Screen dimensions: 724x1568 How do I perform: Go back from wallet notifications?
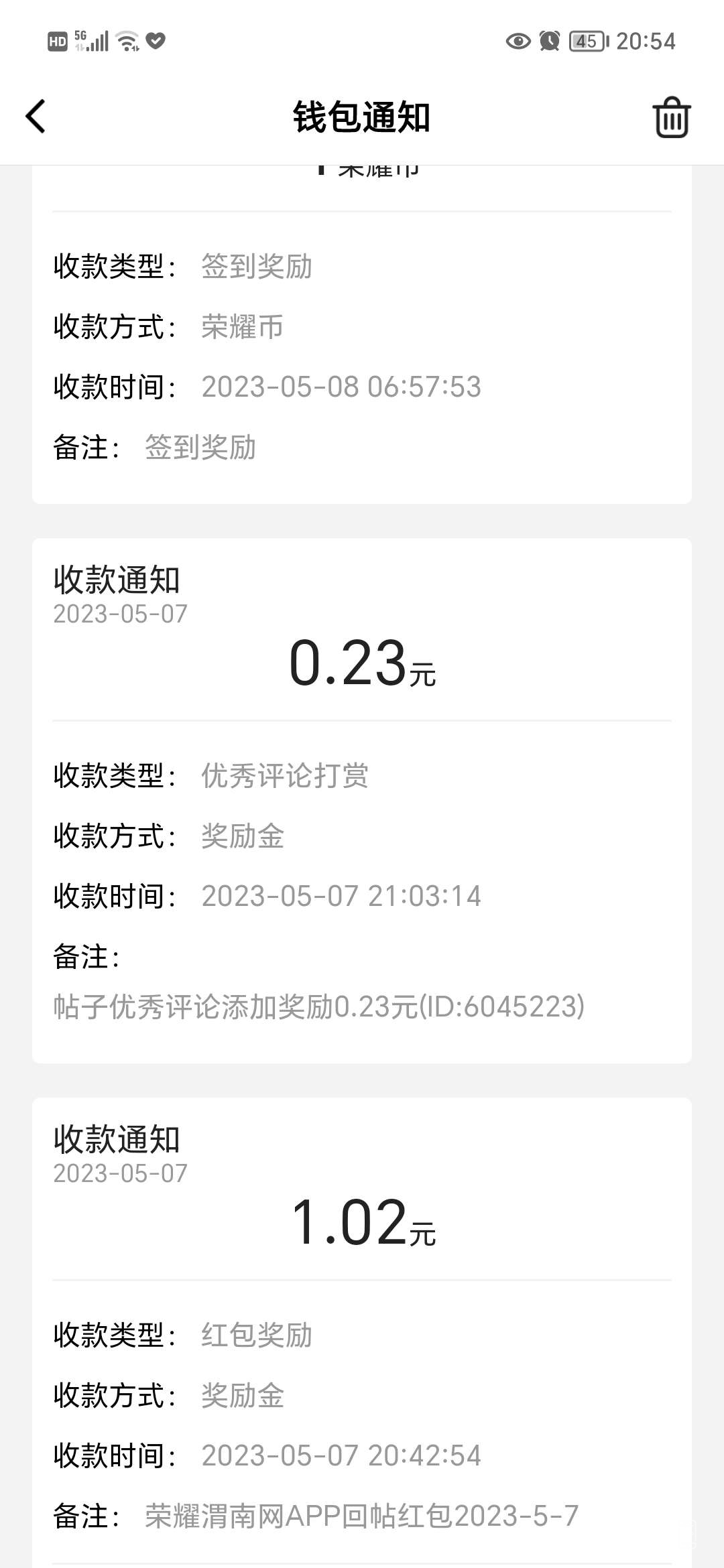36,117
